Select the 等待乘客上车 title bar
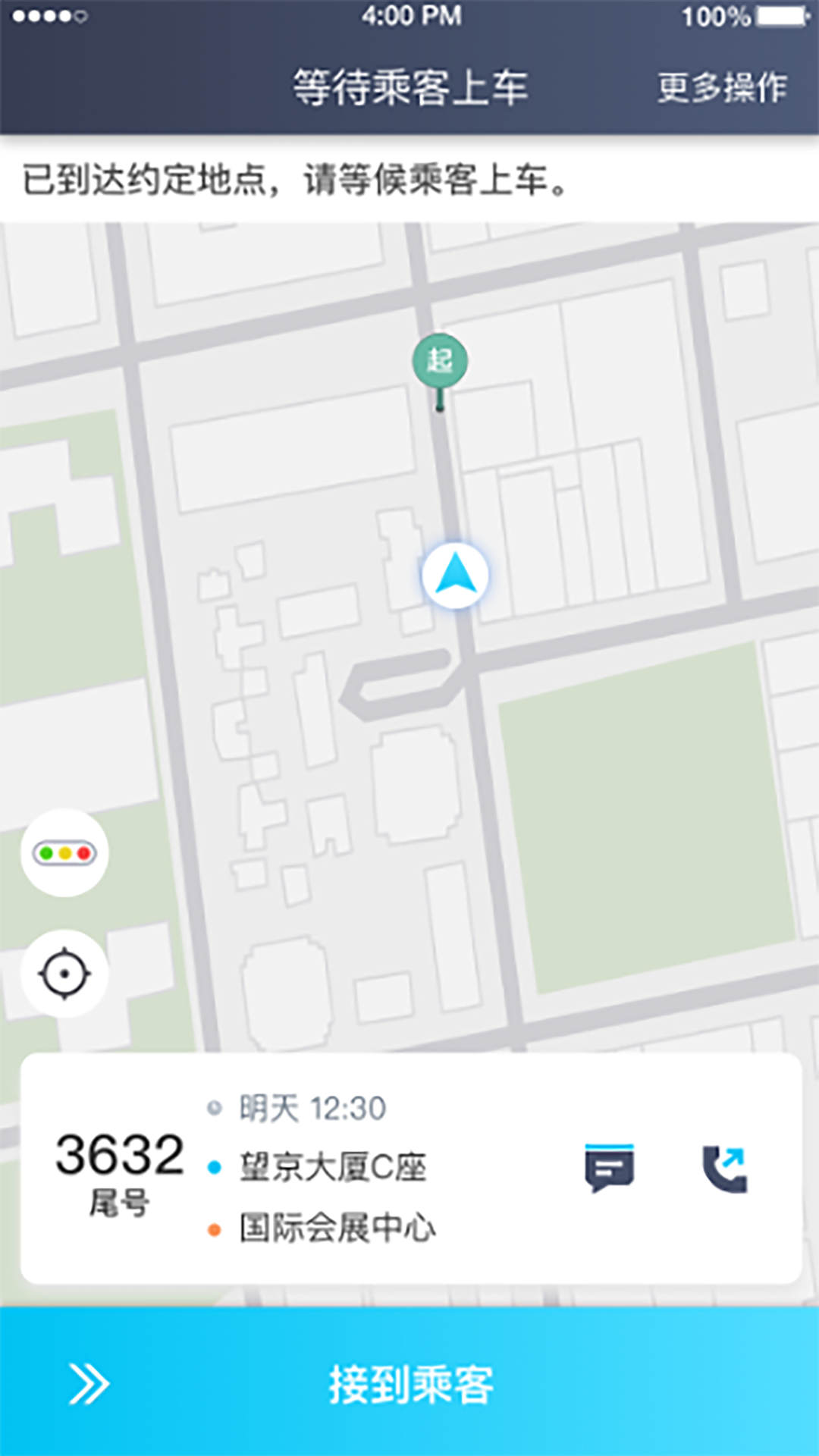Screen dimensions: 819x1456 point(409,87)
